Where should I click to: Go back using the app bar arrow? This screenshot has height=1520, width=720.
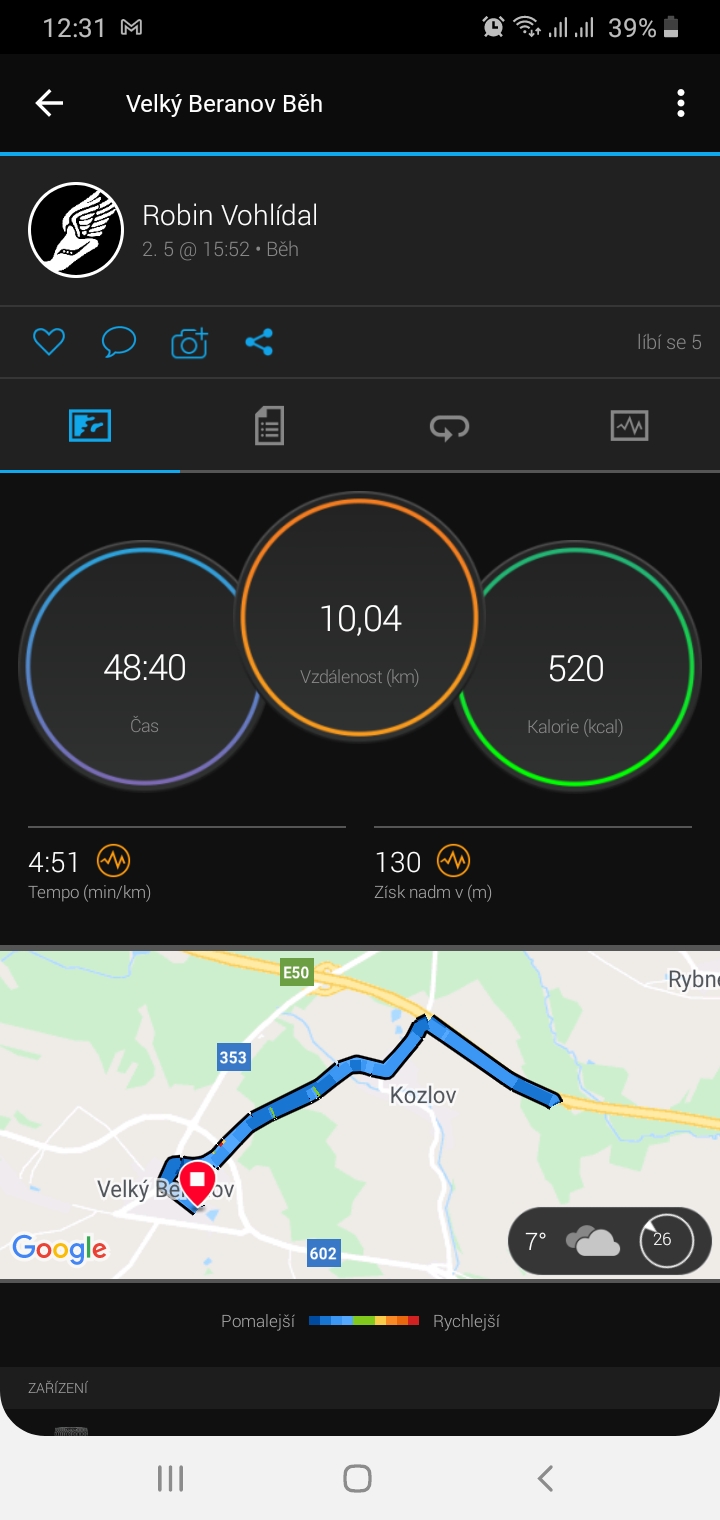click(49, 103)
